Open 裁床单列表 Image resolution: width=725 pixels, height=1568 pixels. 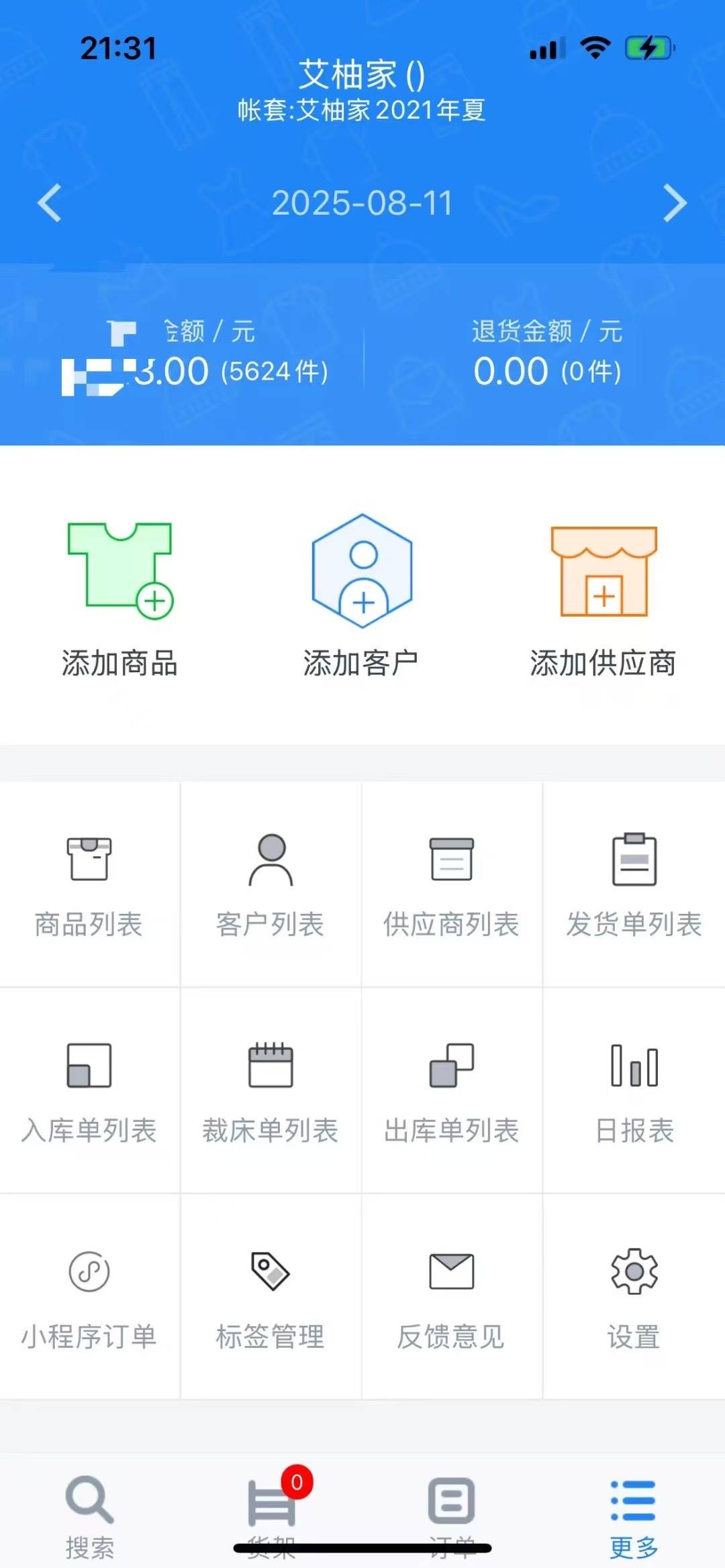(271, 1092)
